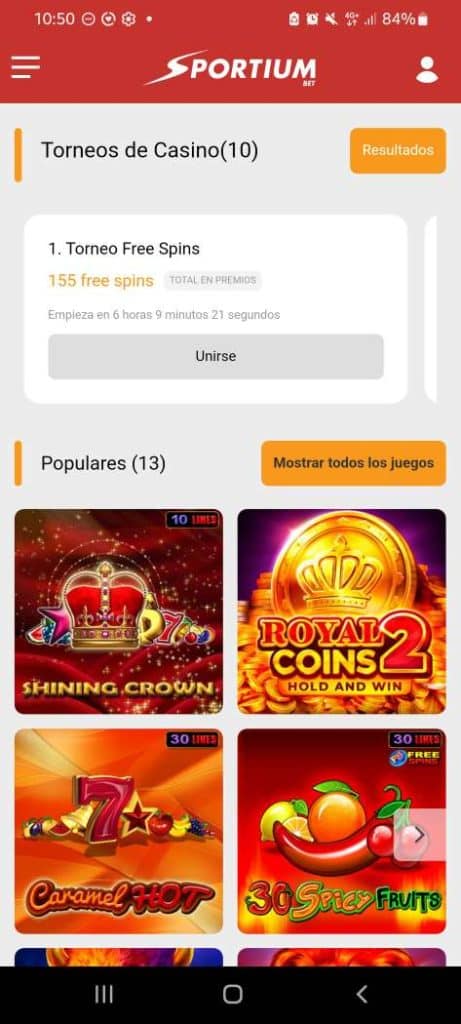Screen dimensions: 461x1024
Task: Launch the Royal Coins 2 Hold and Win game
Action: pos(342,611)
